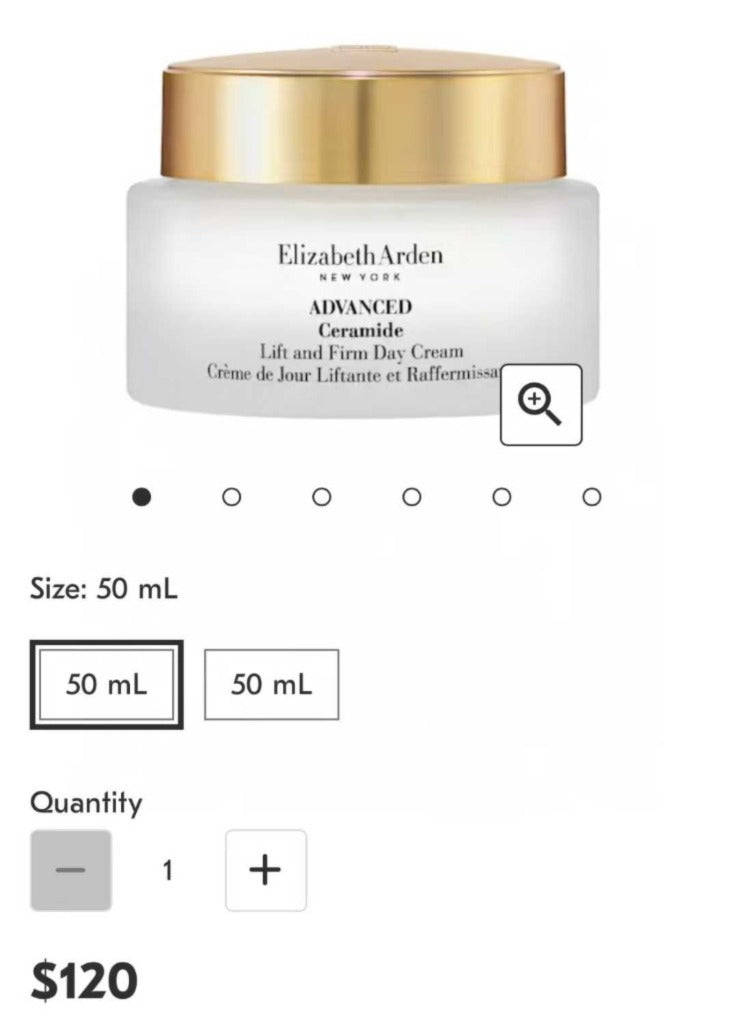Select the unselected 50 mL size option

click(x=271, y=684)
